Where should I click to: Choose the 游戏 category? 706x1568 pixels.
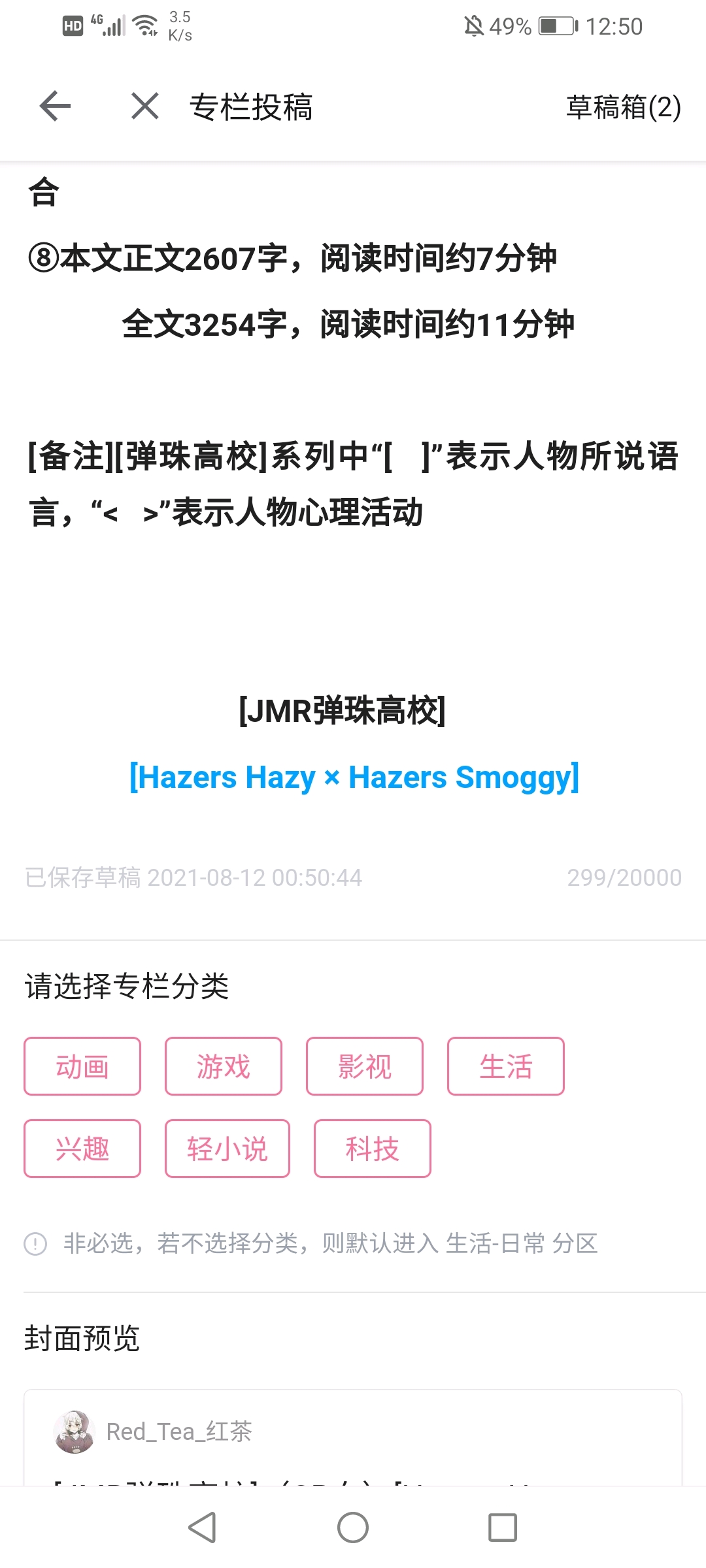click(x=224, y=1066)
